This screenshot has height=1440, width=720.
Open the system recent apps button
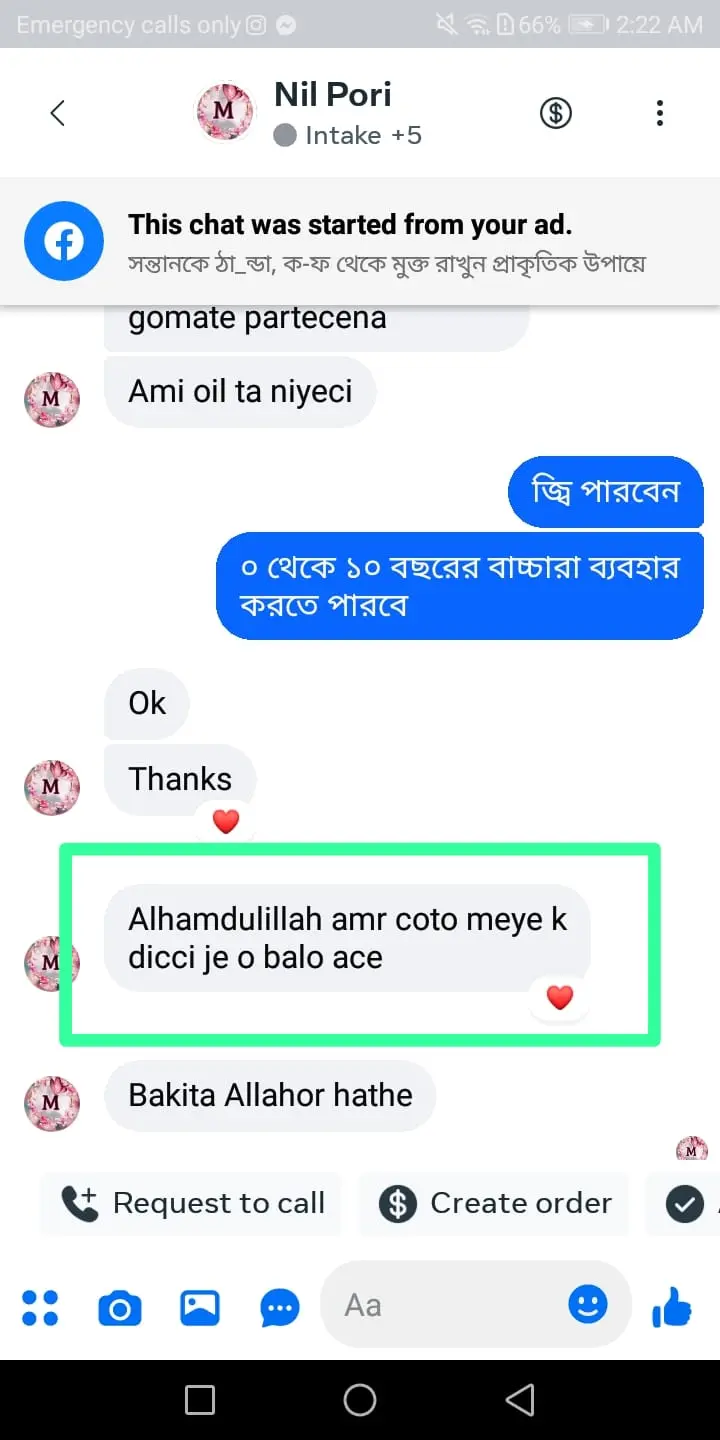(200, 1400)
